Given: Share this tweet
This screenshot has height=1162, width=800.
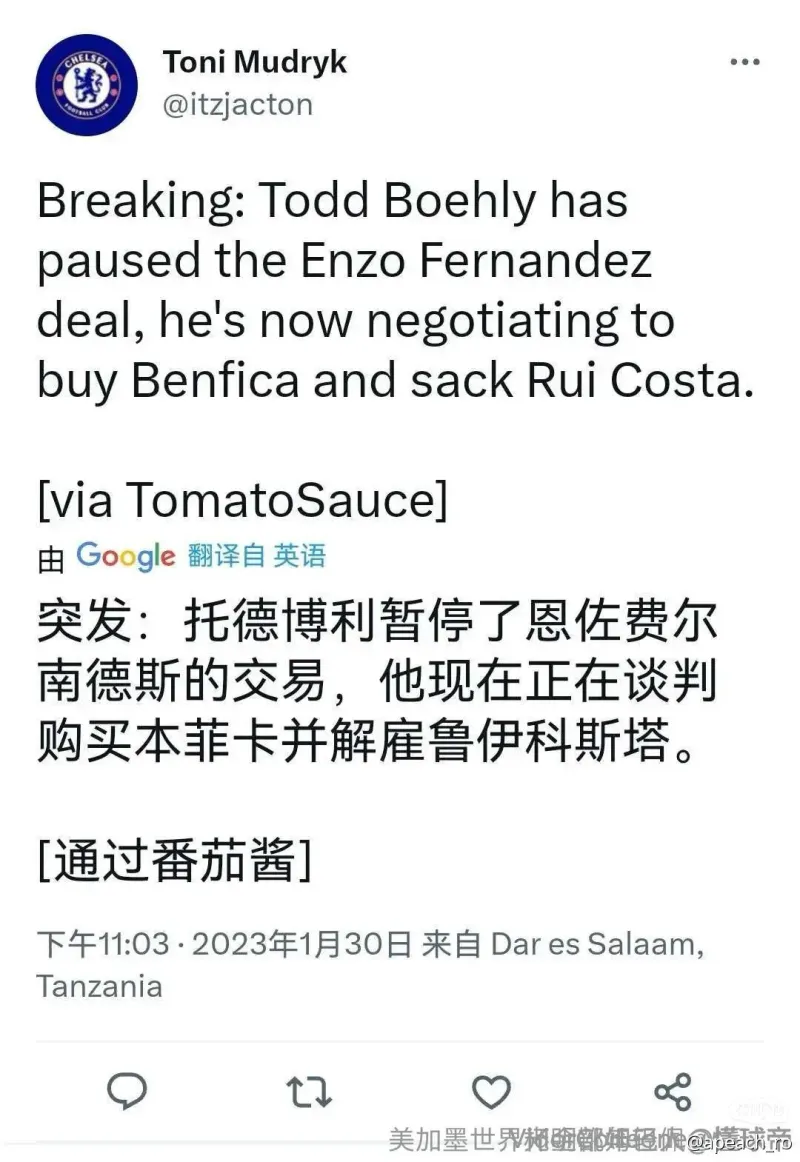Looking at the screenshot, I should pos(672,1091).
